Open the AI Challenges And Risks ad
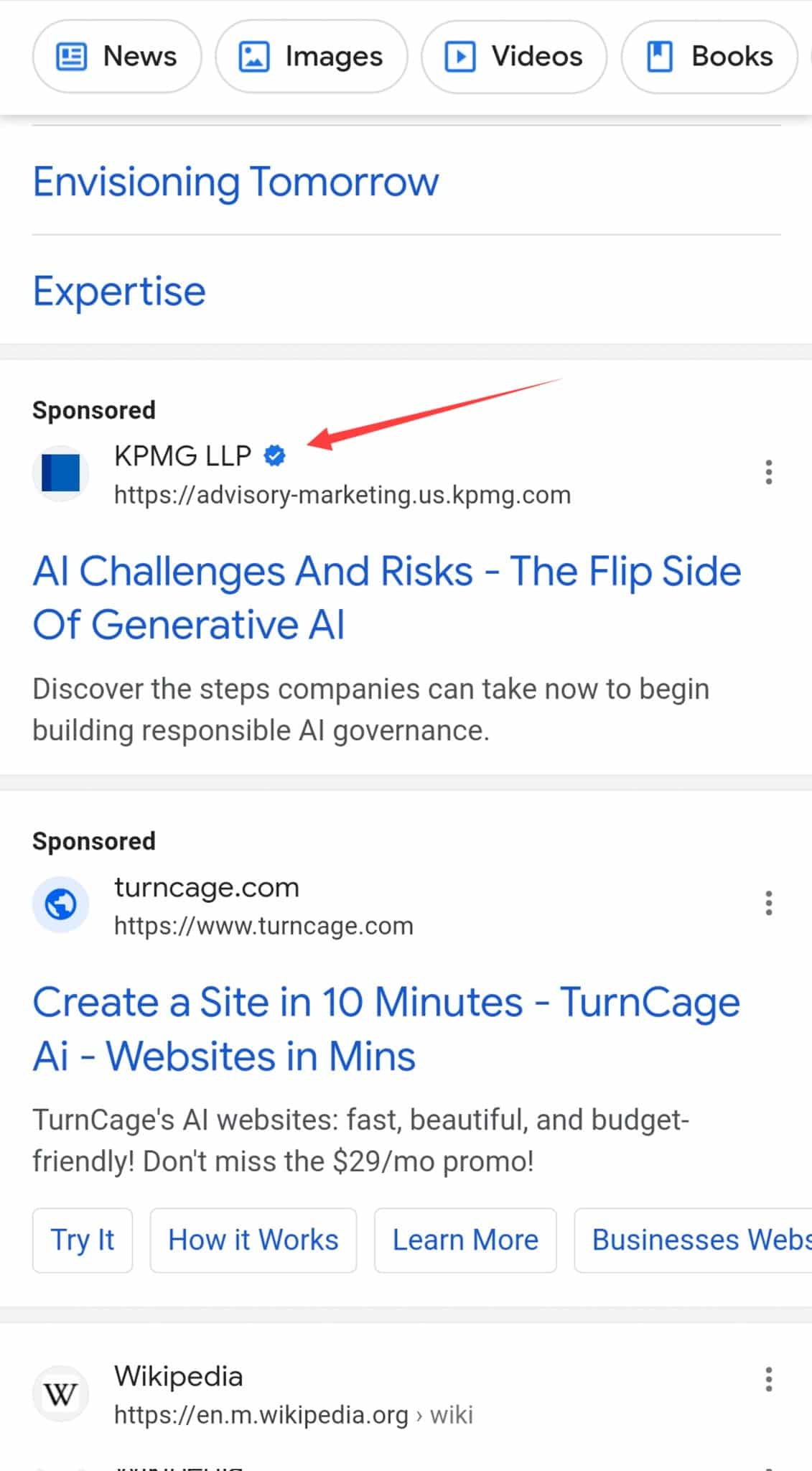 point(386,598)
